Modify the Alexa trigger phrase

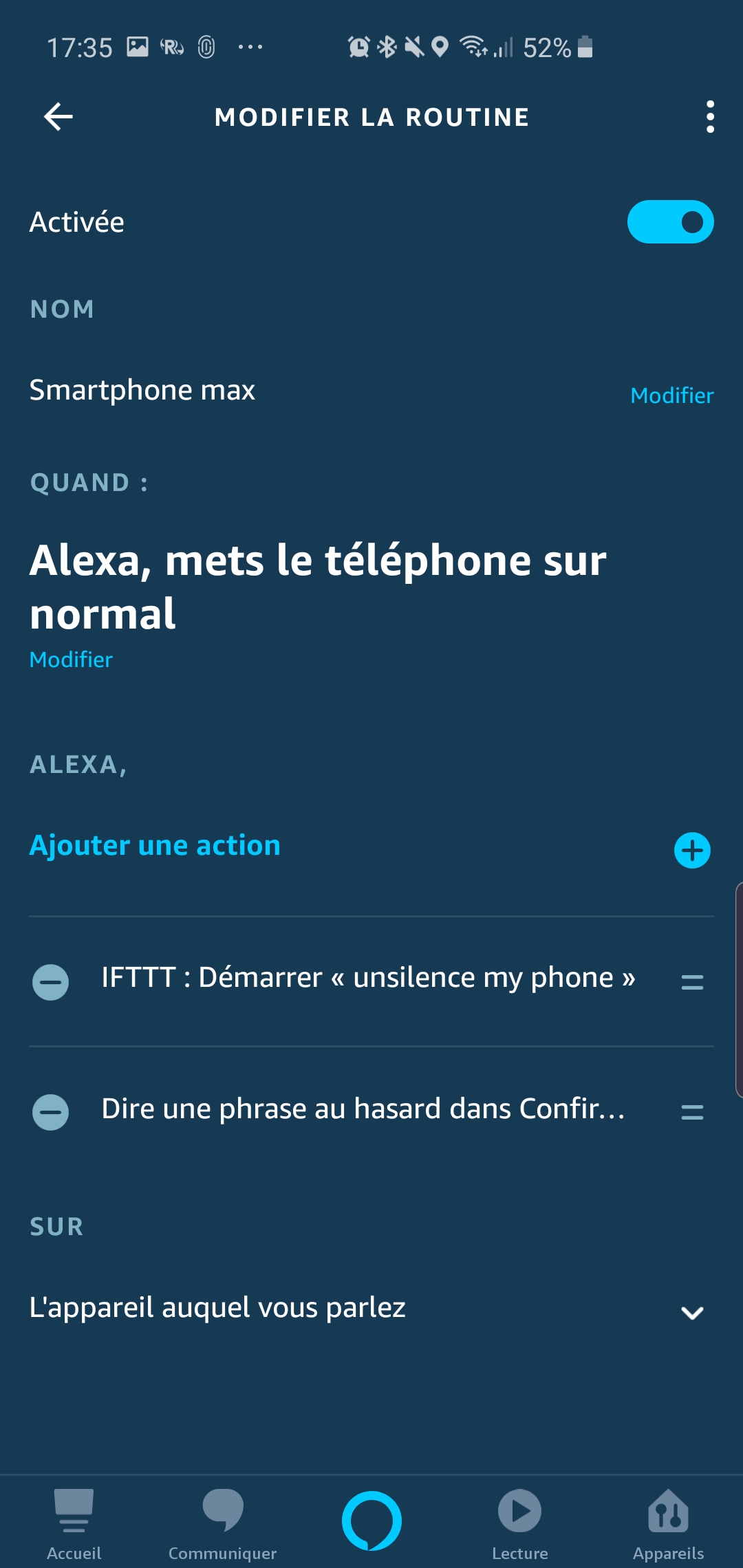click(71, 660)
